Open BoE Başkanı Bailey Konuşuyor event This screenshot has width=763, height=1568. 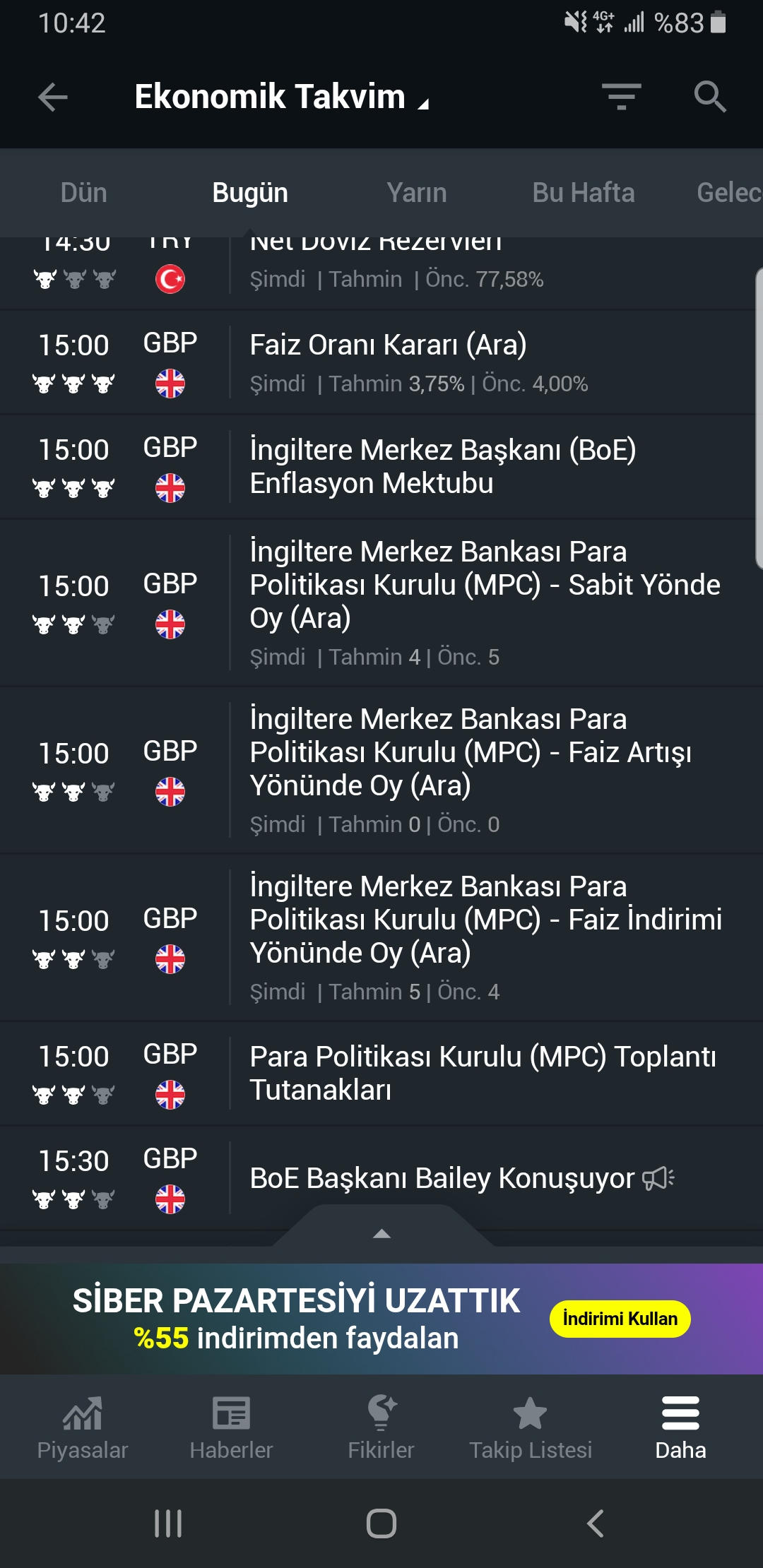[442, 1178]
